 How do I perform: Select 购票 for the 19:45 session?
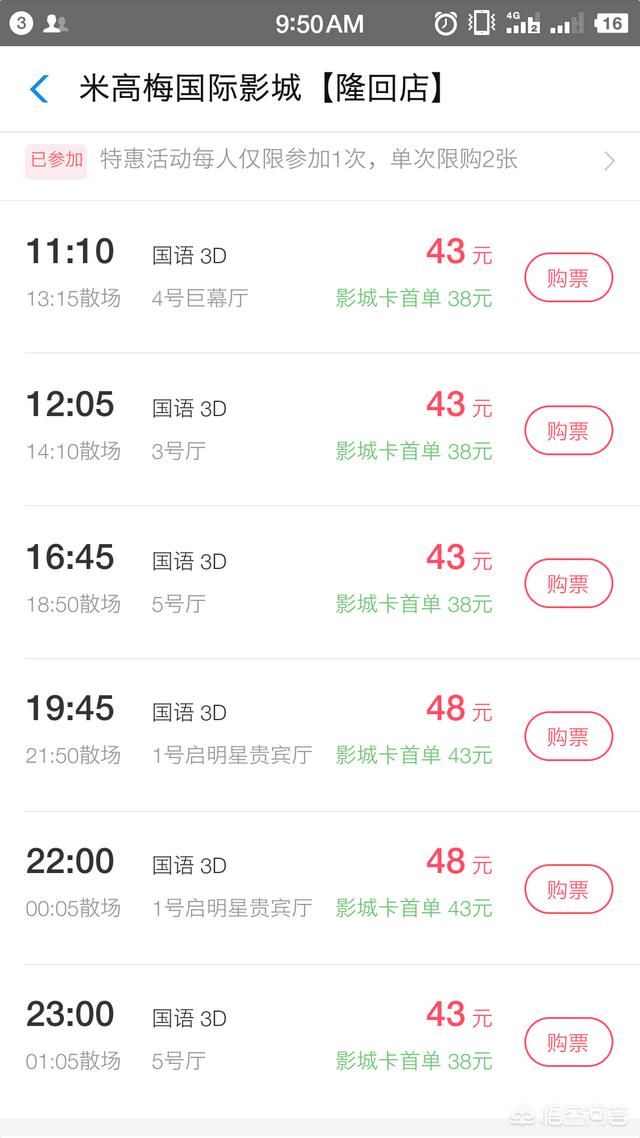568,737
